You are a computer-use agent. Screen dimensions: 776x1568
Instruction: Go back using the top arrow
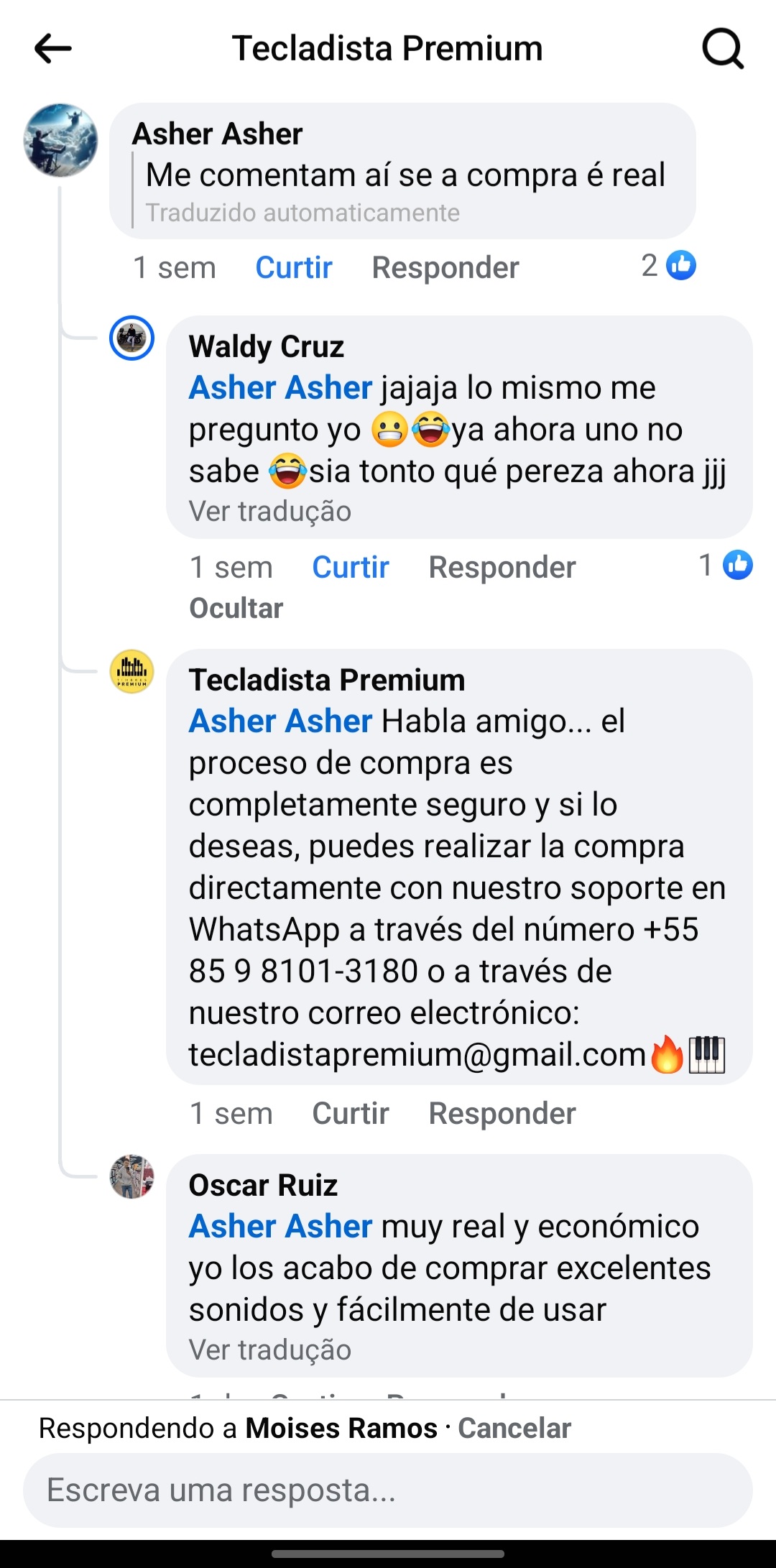click(x=53, y=49)
